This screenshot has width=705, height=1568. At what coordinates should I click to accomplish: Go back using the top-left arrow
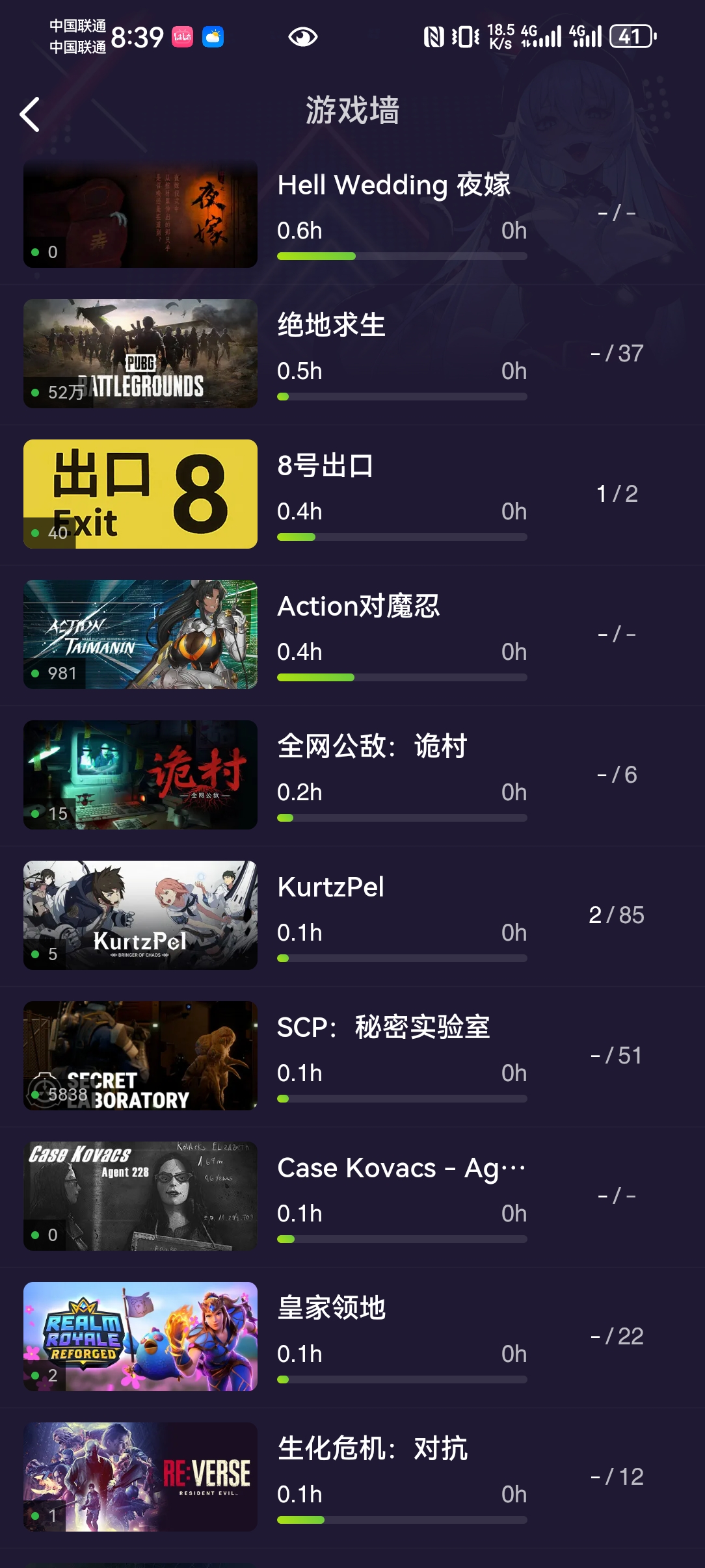[x=30, y=114]
